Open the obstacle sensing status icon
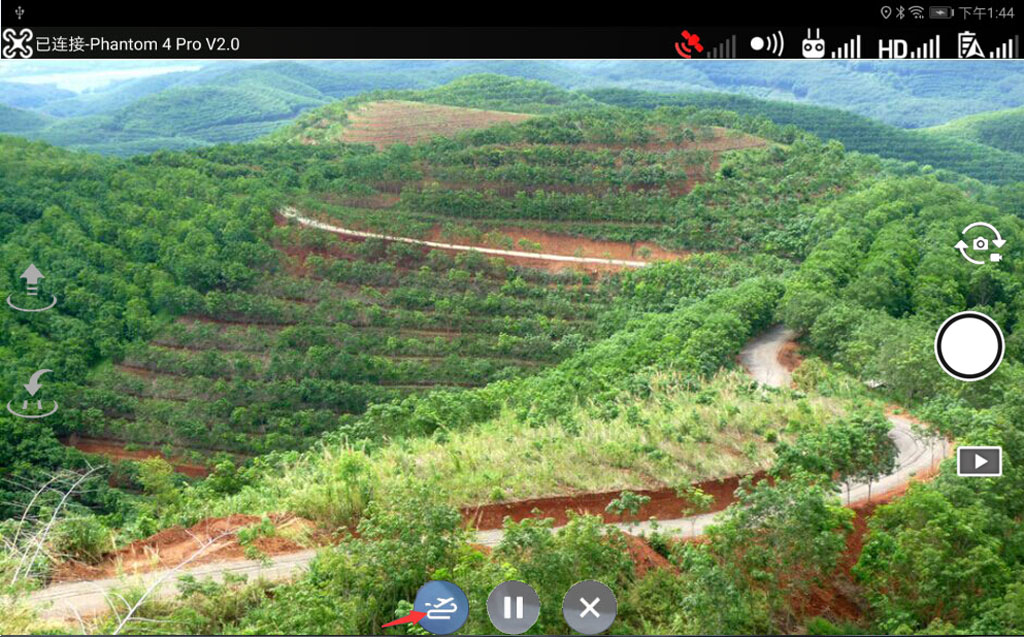This screenshot has height=637, width=1024. [x=767, y=44]
